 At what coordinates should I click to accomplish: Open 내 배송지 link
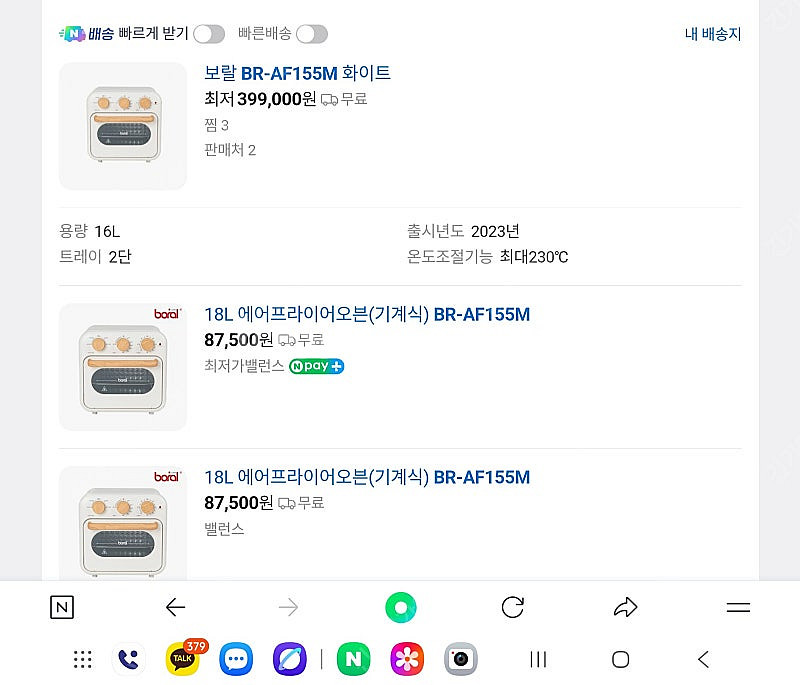[x=713, y=34]
